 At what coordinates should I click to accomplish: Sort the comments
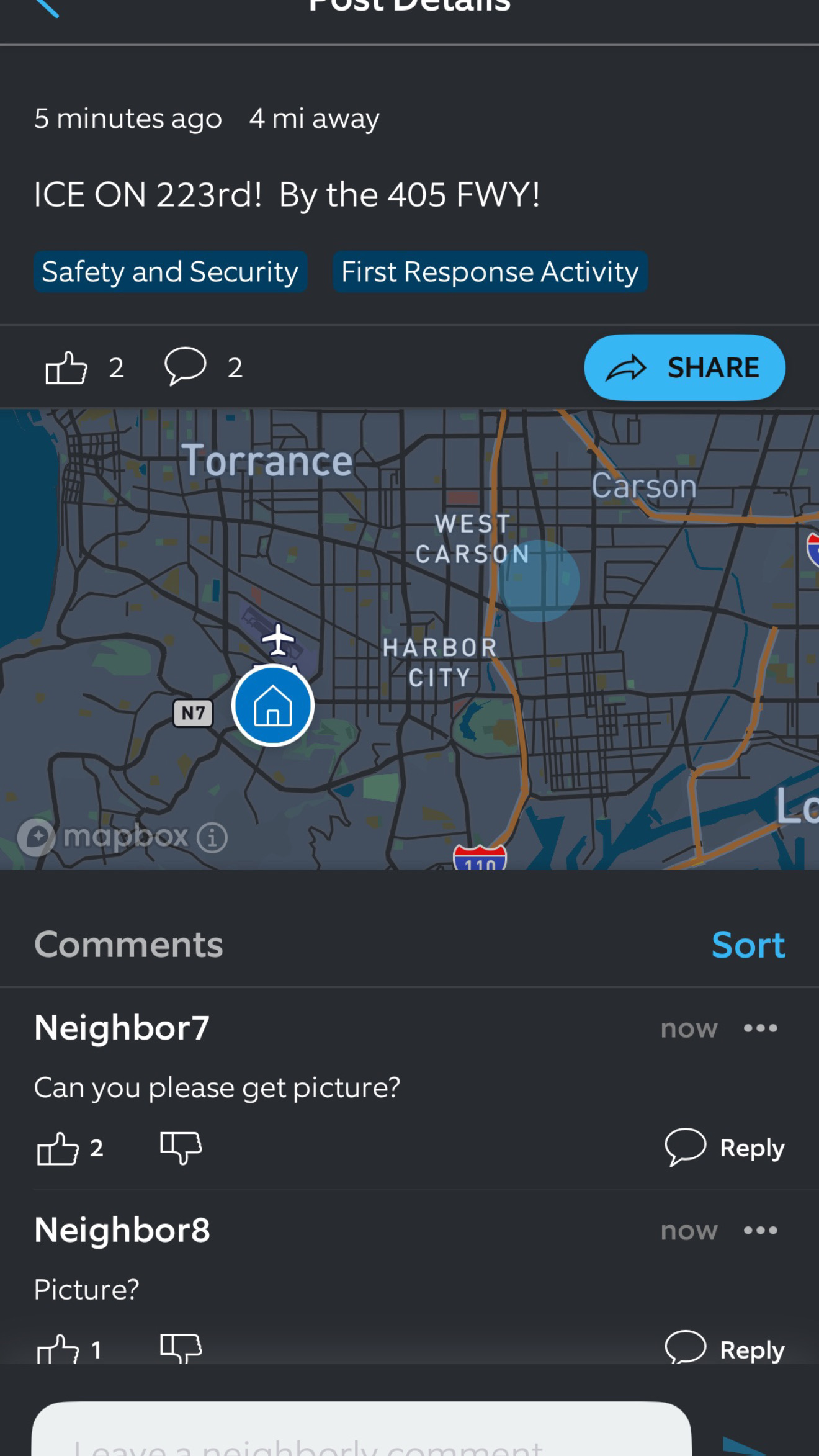pos(748,945)
